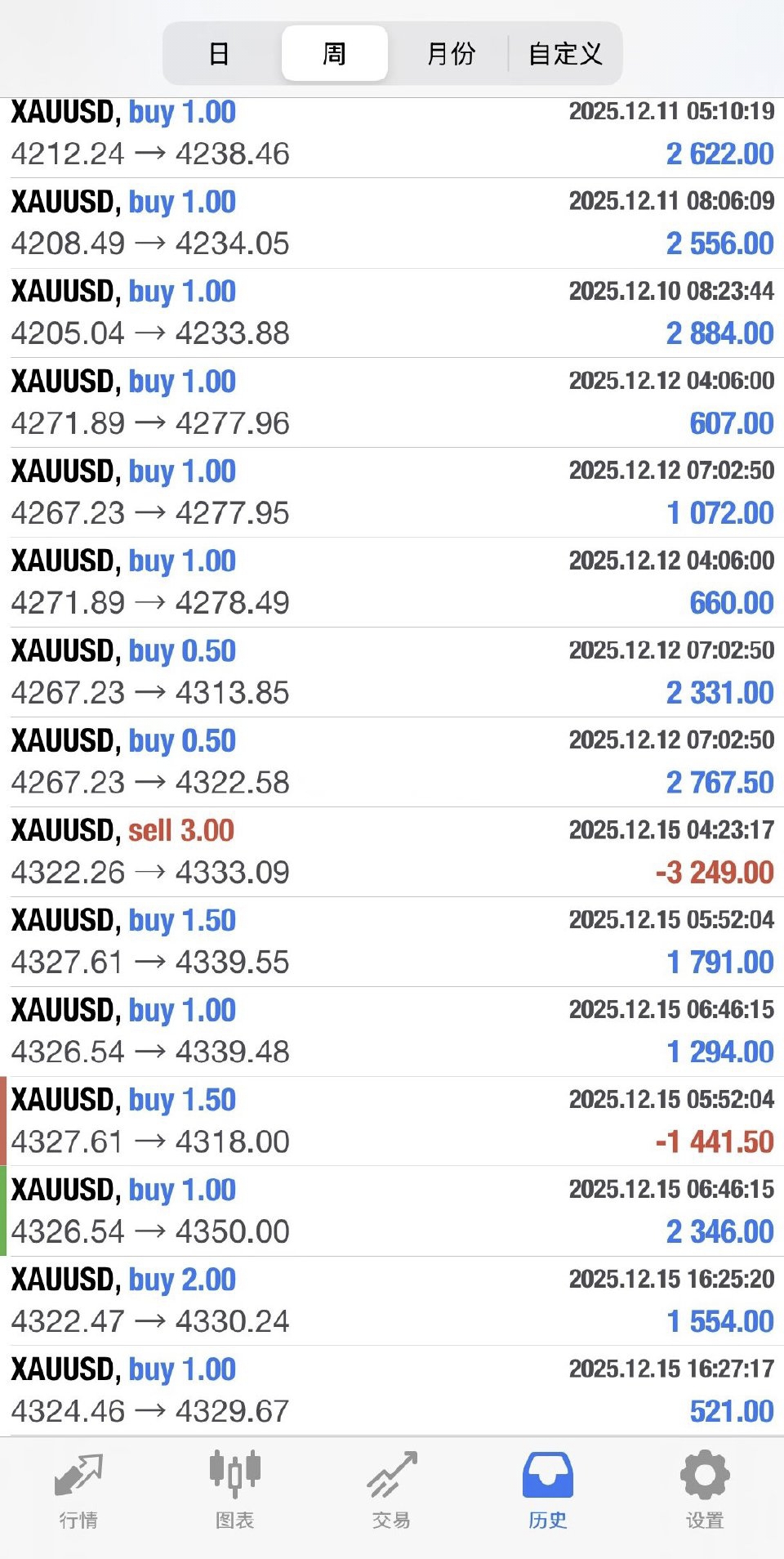Switch to the 月份 period filter
Image resolution: width=784 pixels, height=1559 pixels.
click(450, 54)
